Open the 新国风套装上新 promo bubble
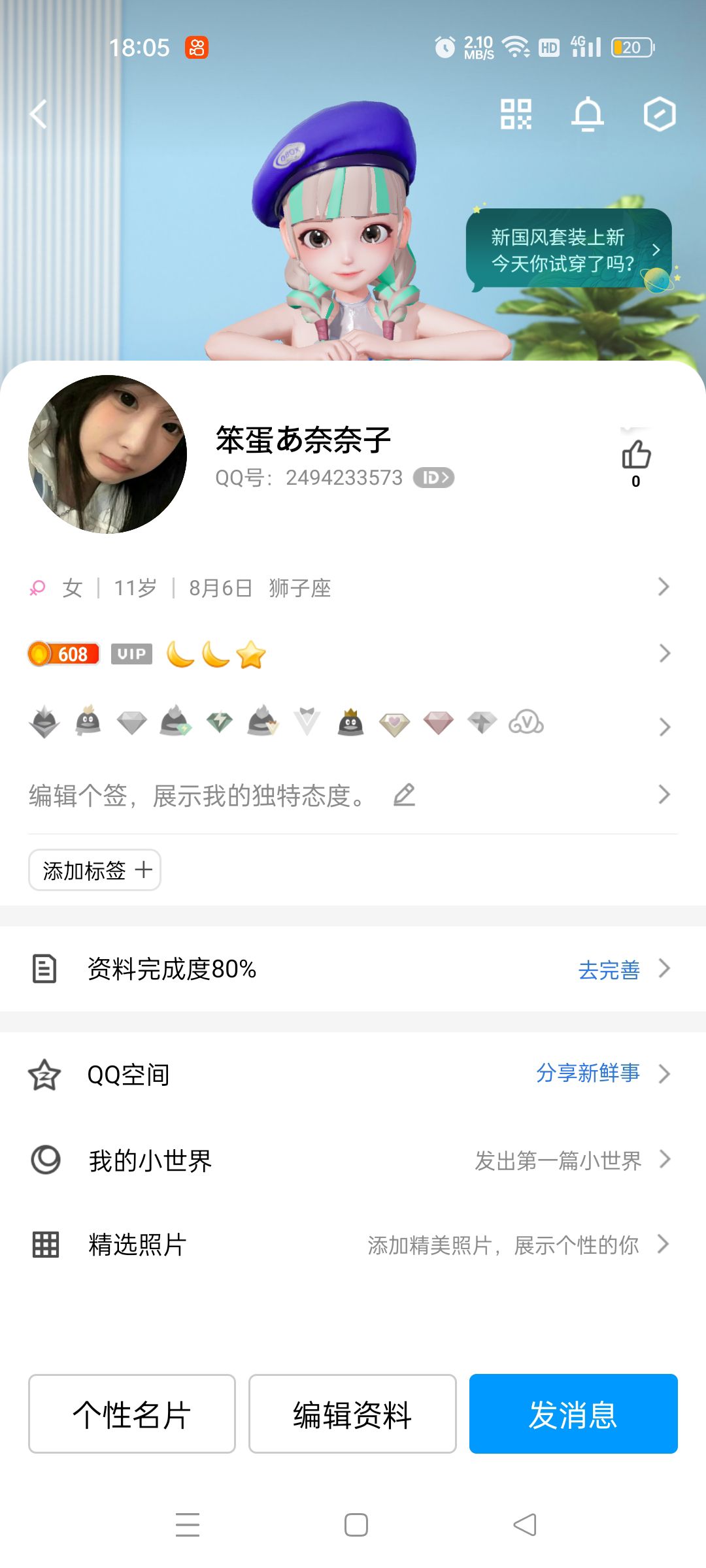This screenshot has width=706, height=1568. (x=566, y=250)
